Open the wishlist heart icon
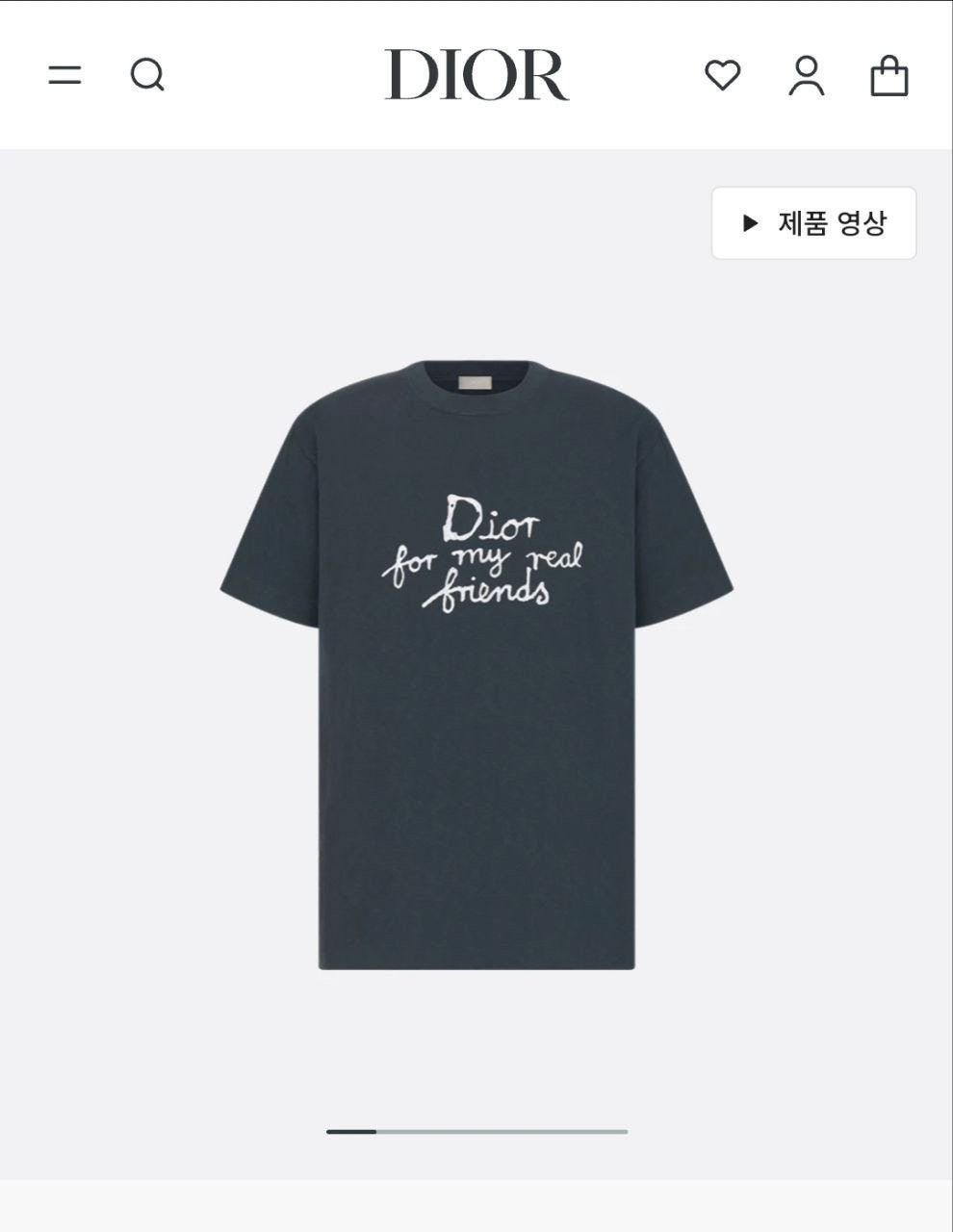Screen dimensions: 953x1232 point(723,75)
